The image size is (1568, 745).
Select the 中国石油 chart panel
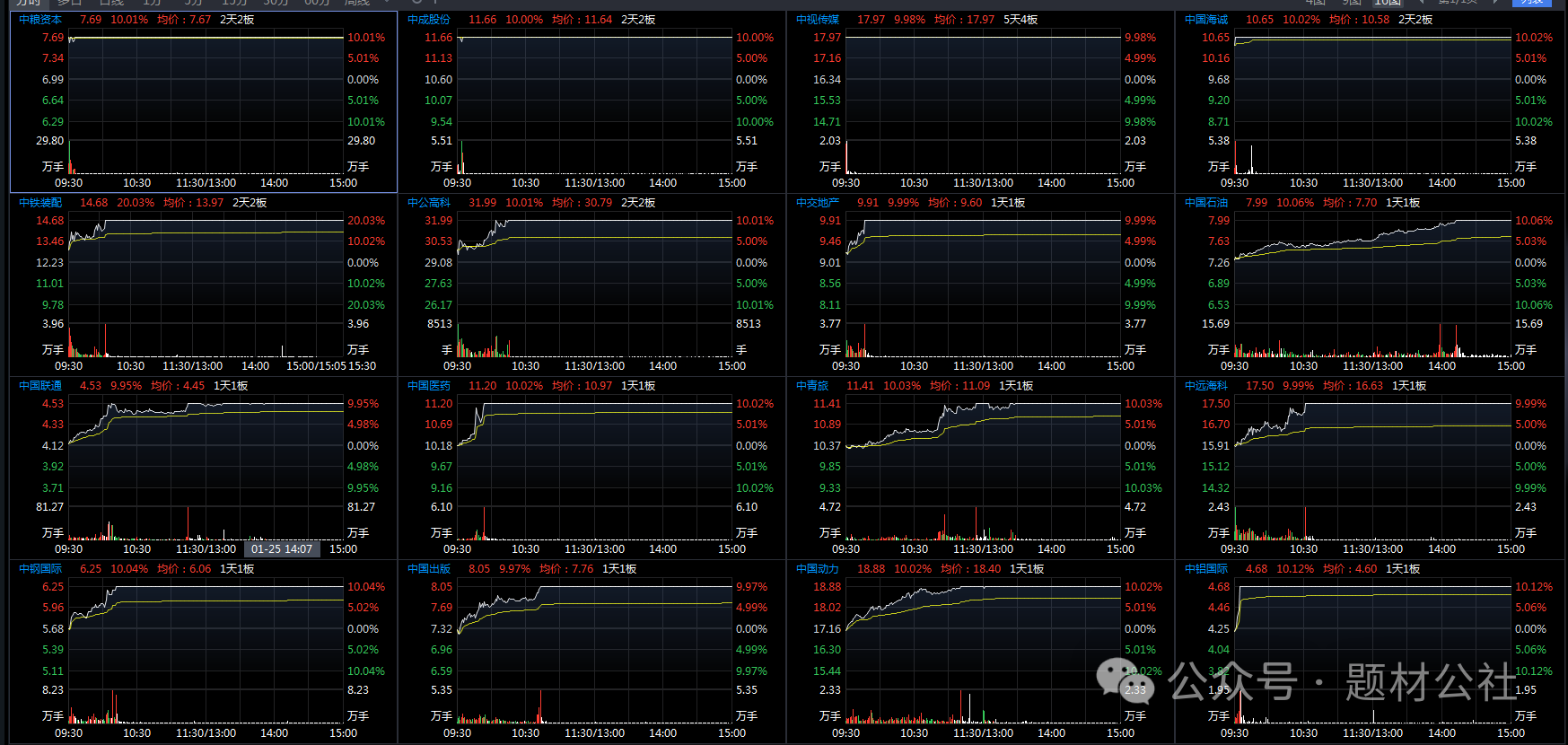coord(1372,283)
